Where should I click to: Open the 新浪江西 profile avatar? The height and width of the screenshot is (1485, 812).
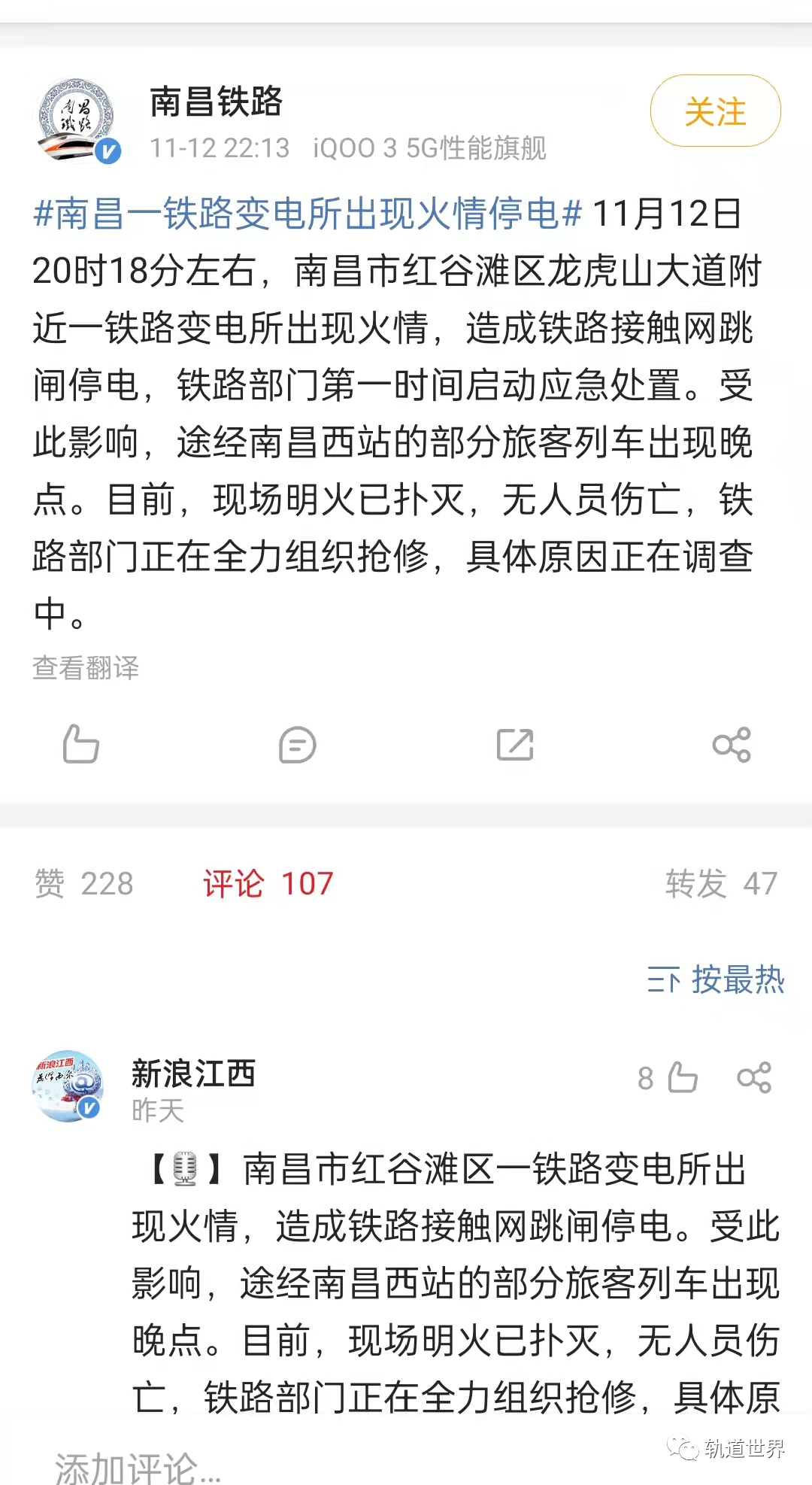tap(68, 1086)
